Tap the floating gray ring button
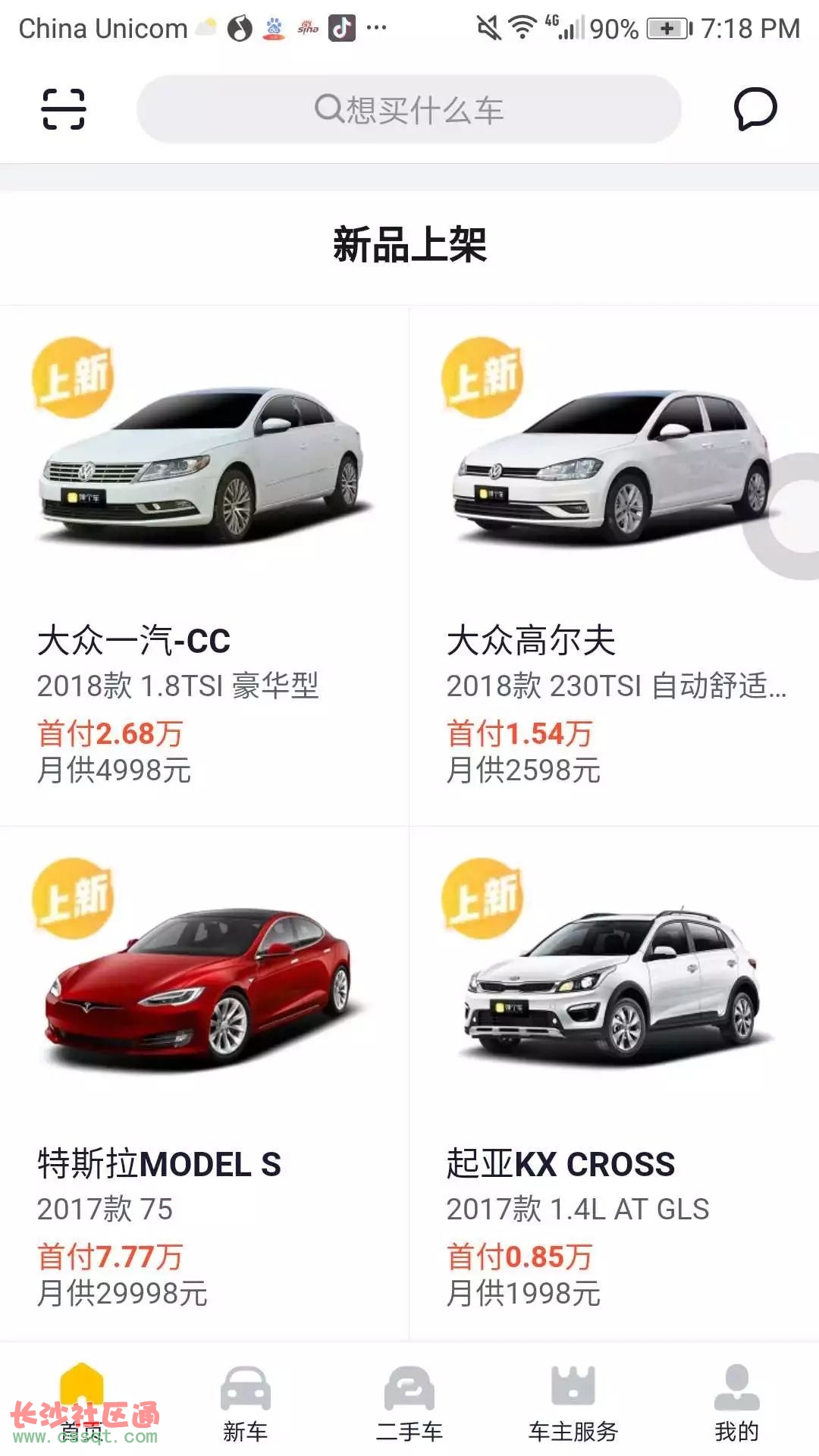Screen dimensions: 819x1456 [x=789, y=516]
